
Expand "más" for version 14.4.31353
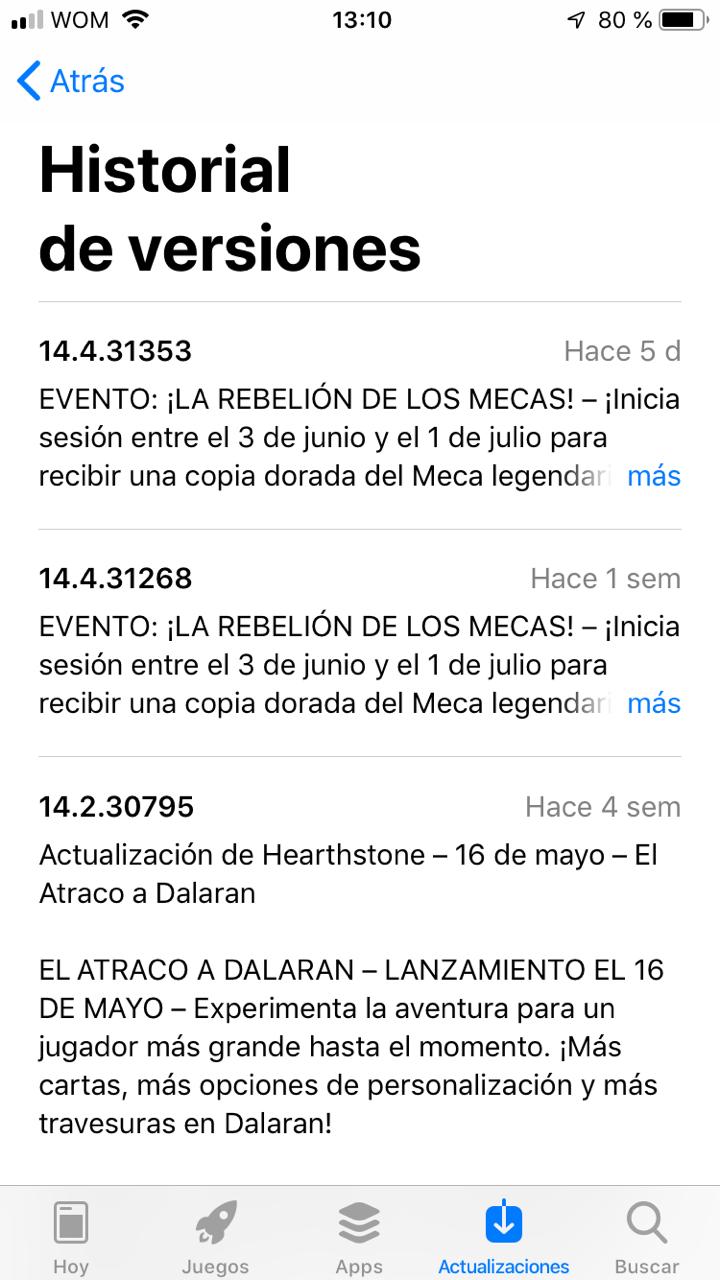[x=653, y=476]
